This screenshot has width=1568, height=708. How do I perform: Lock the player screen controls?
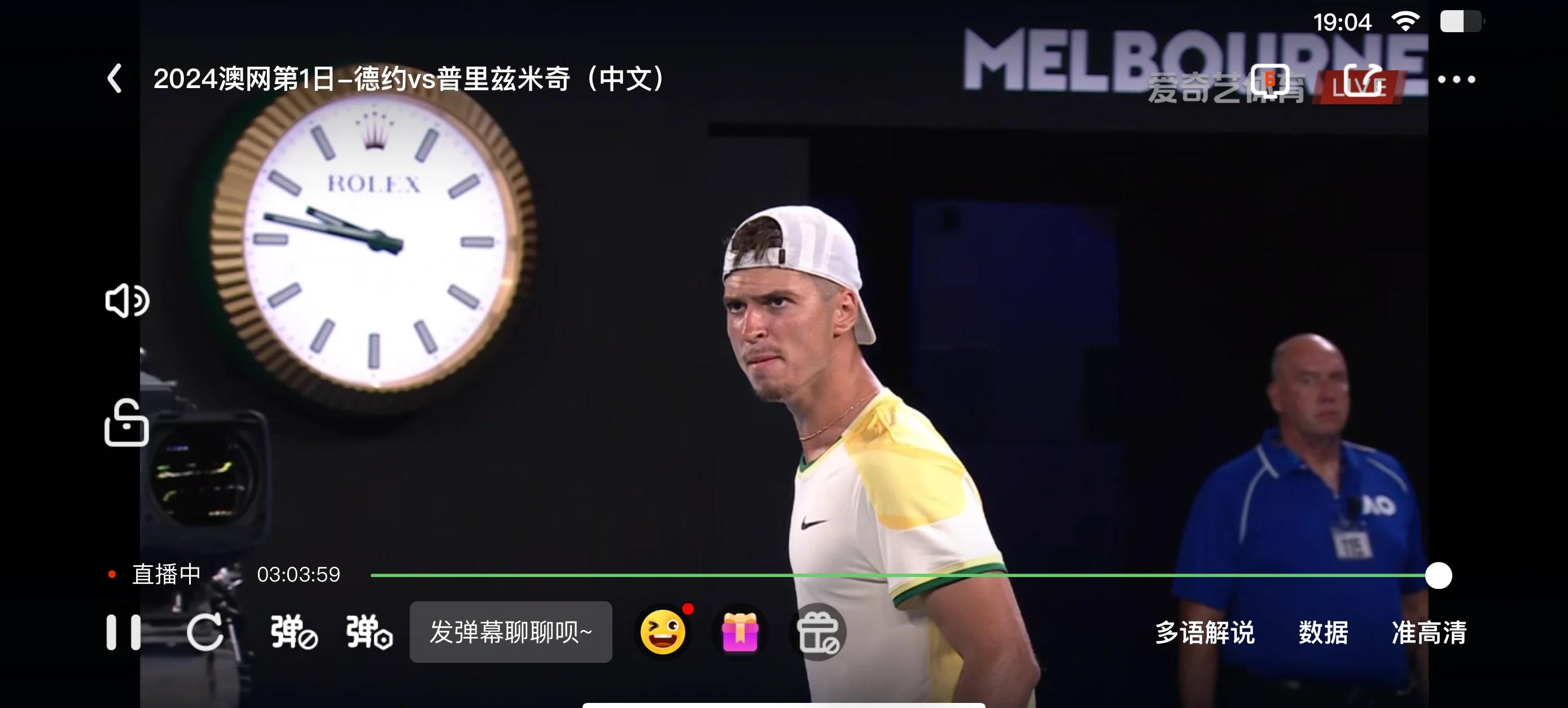coord(126,423)
